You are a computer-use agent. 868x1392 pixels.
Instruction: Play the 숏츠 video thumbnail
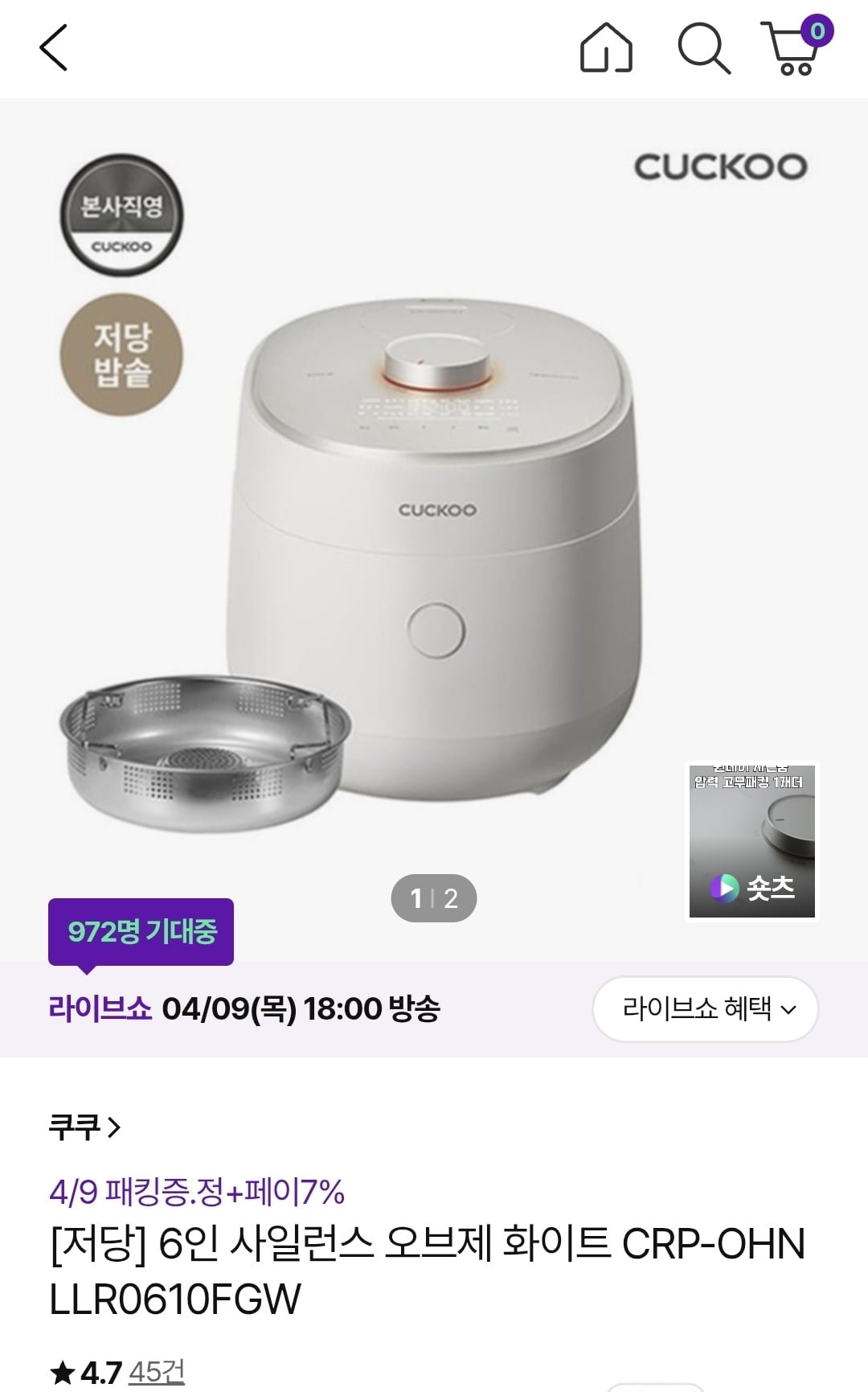click(x=751, y=840)
